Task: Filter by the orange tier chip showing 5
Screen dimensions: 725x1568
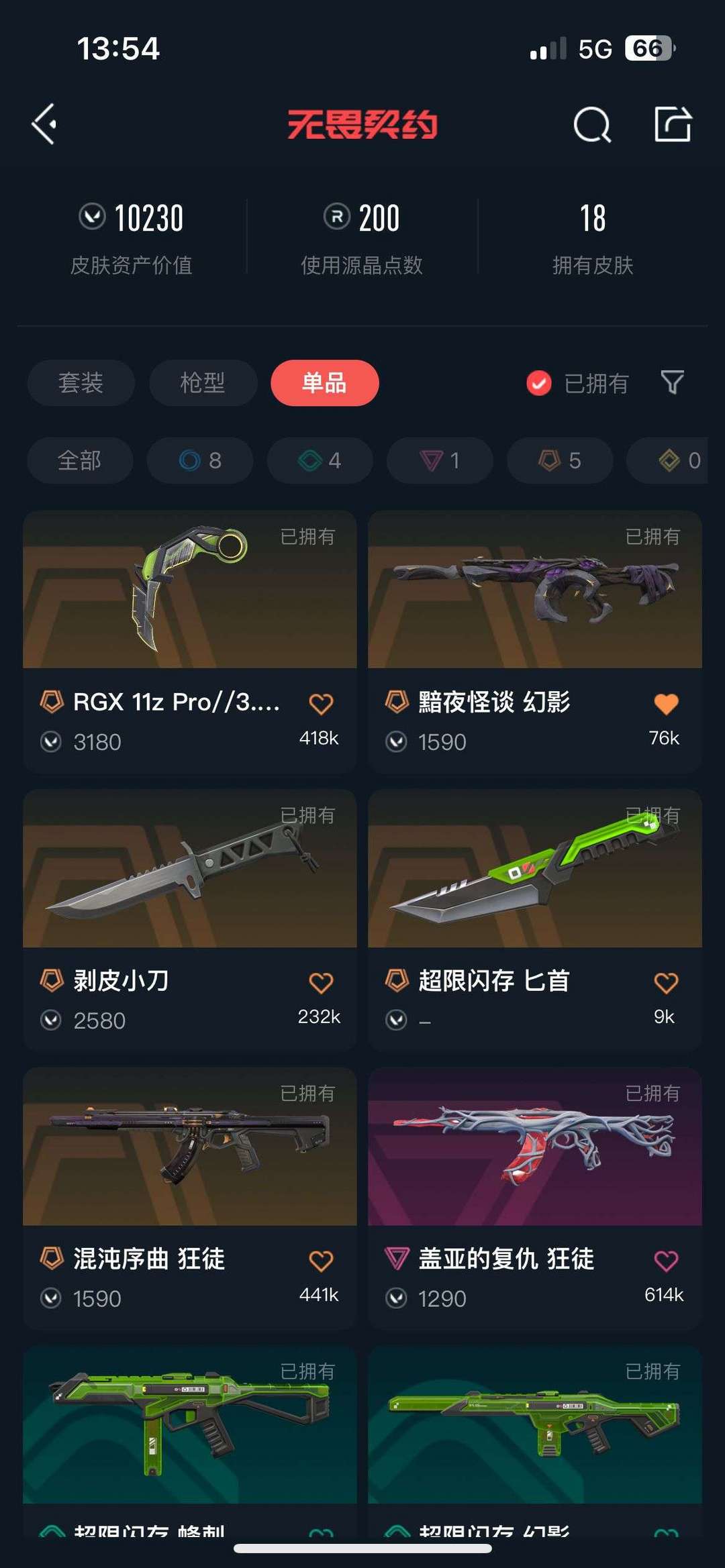Action: pos(559,460)
